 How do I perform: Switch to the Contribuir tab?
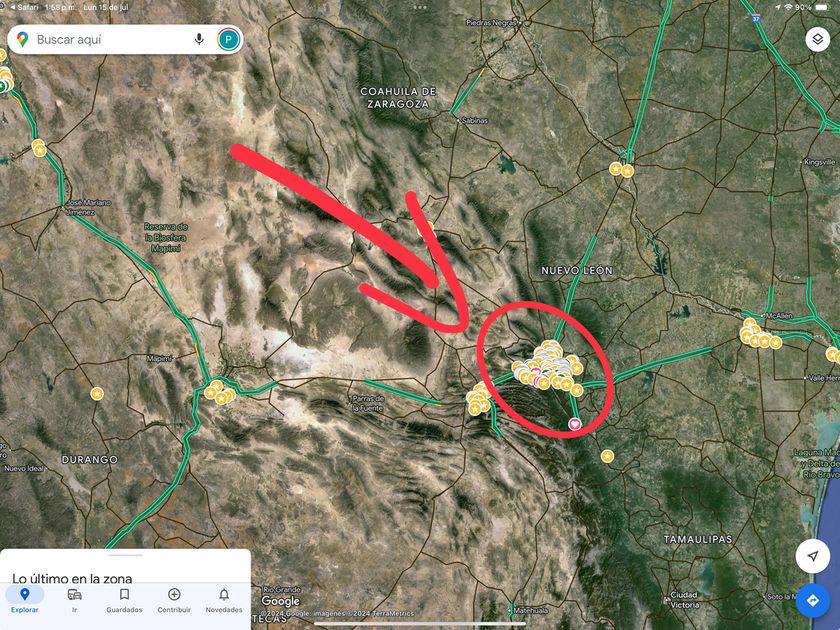tap(174, 600)
